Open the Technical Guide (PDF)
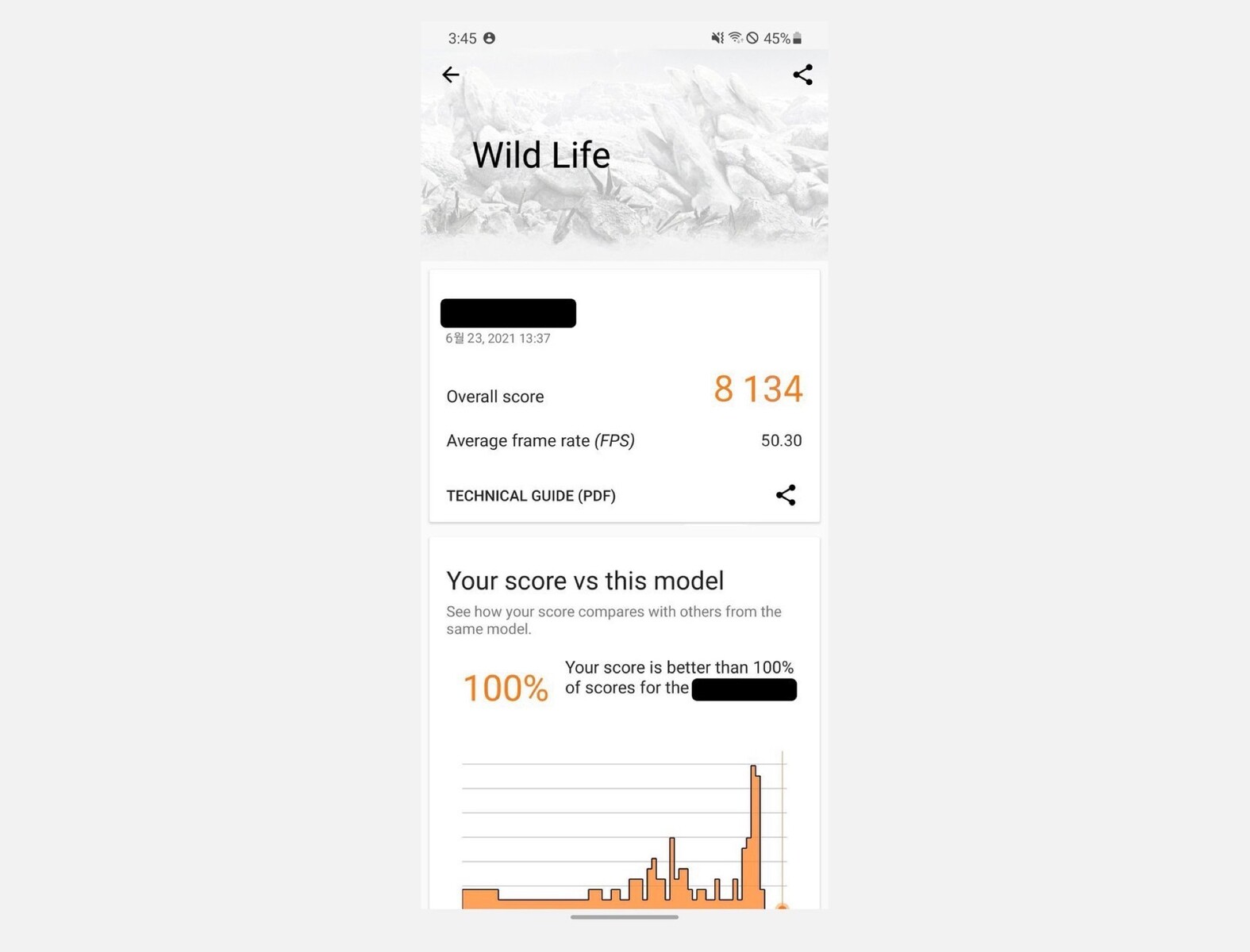Image resolution: width=1250 pixels, height=952 pixels. pos(531,496)
